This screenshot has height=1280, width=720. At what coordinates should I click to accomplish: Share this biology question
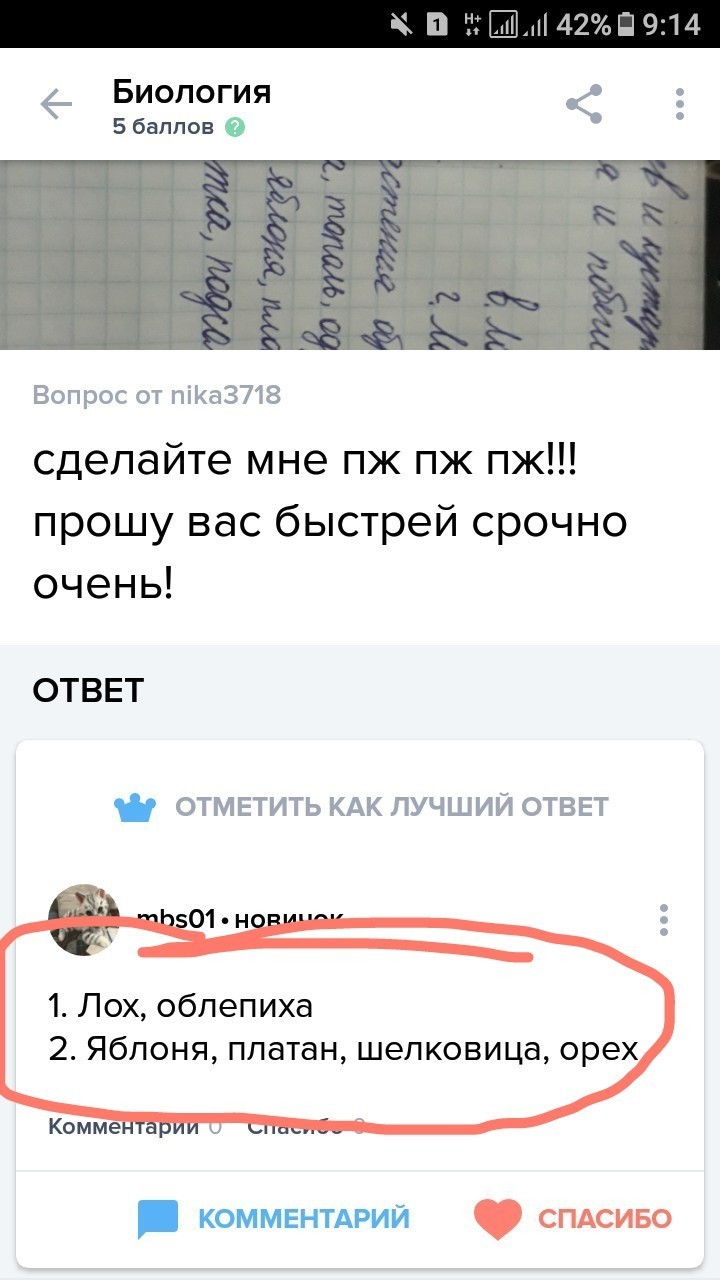click(x=584, y=105)
